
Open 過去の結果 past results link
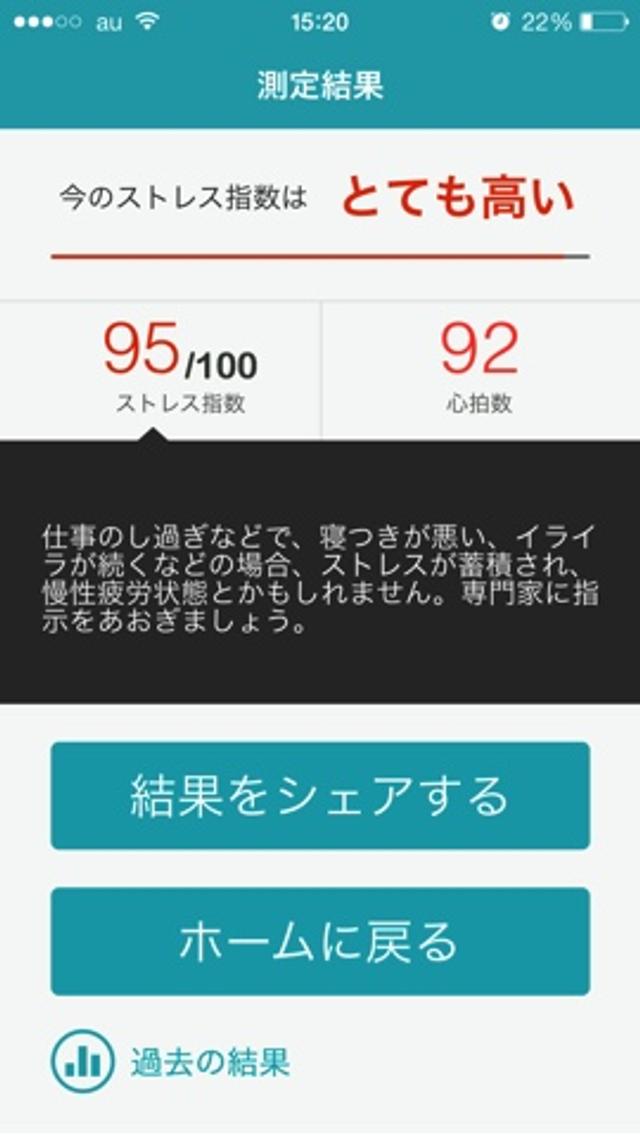click(x=171, y=1061)
